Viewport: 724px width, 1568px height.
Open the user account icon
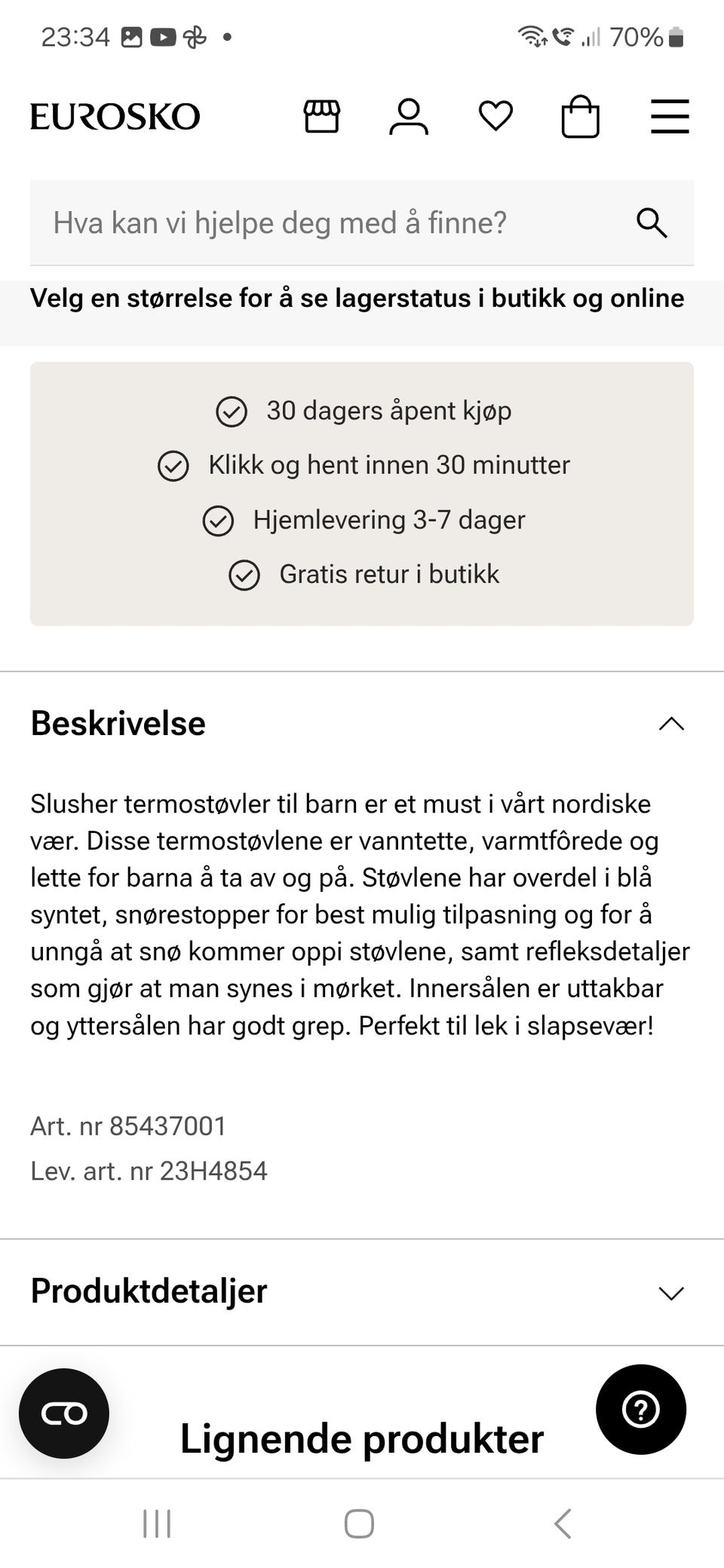coord(408,115)
